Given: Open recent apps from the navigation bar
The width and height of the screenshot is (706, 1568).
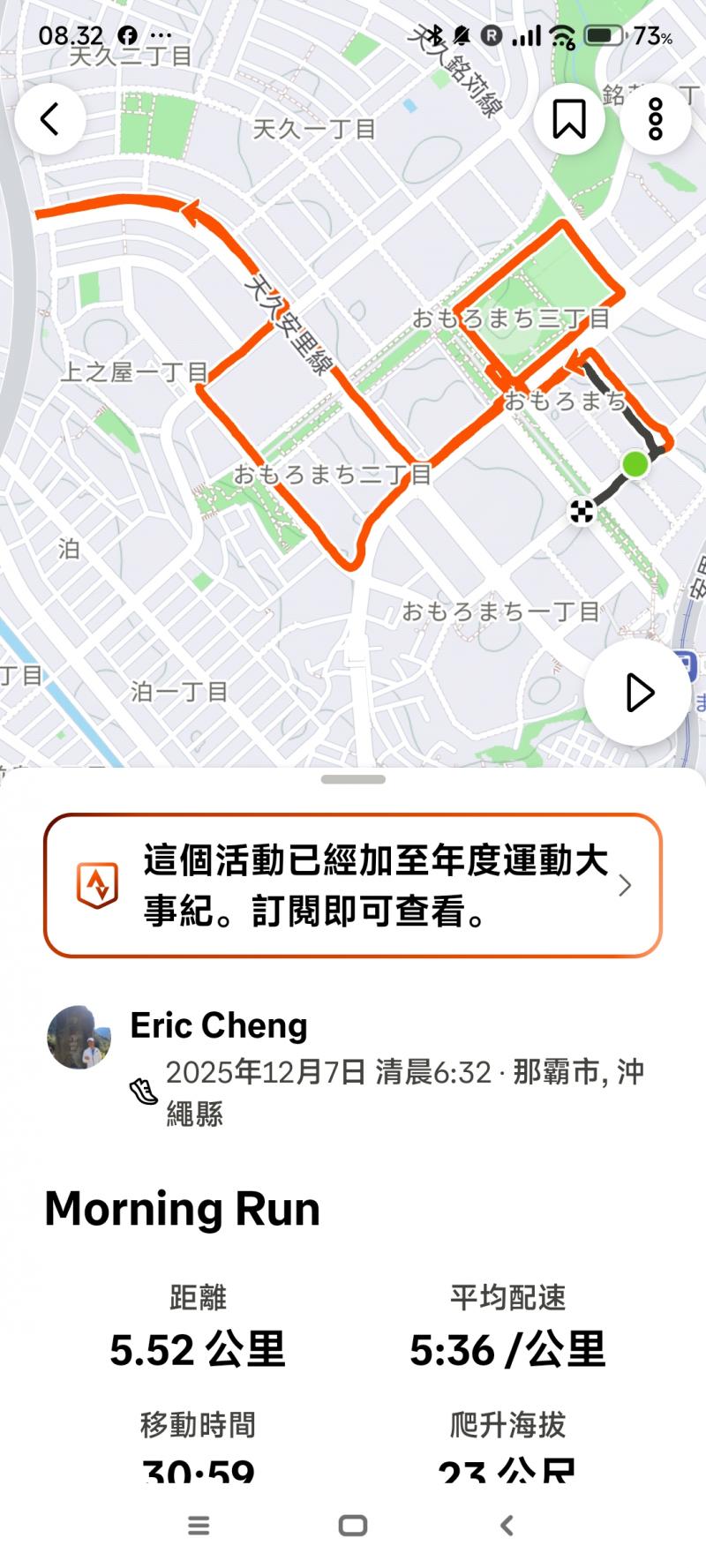Looking at the screenshot, I should [x=199, y=1526].
